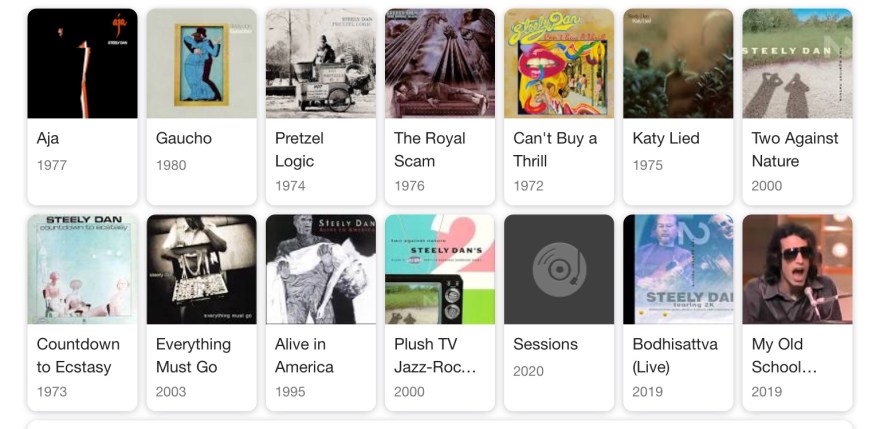Tap the Plush TV Jazz-Rock card
880x429 pixels.
pyautogui.click(x=439, y=312)
